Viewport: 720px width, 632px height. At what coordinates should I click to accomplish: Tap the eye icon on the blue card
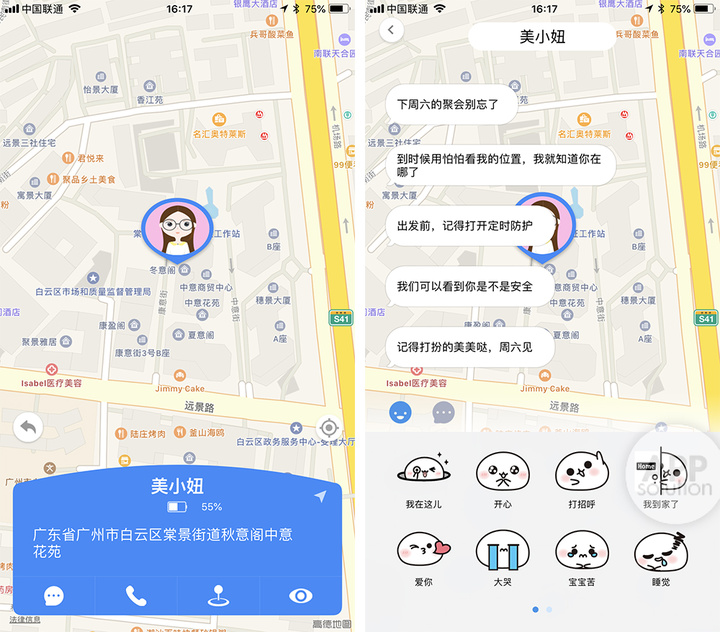[x=301, y=596]
